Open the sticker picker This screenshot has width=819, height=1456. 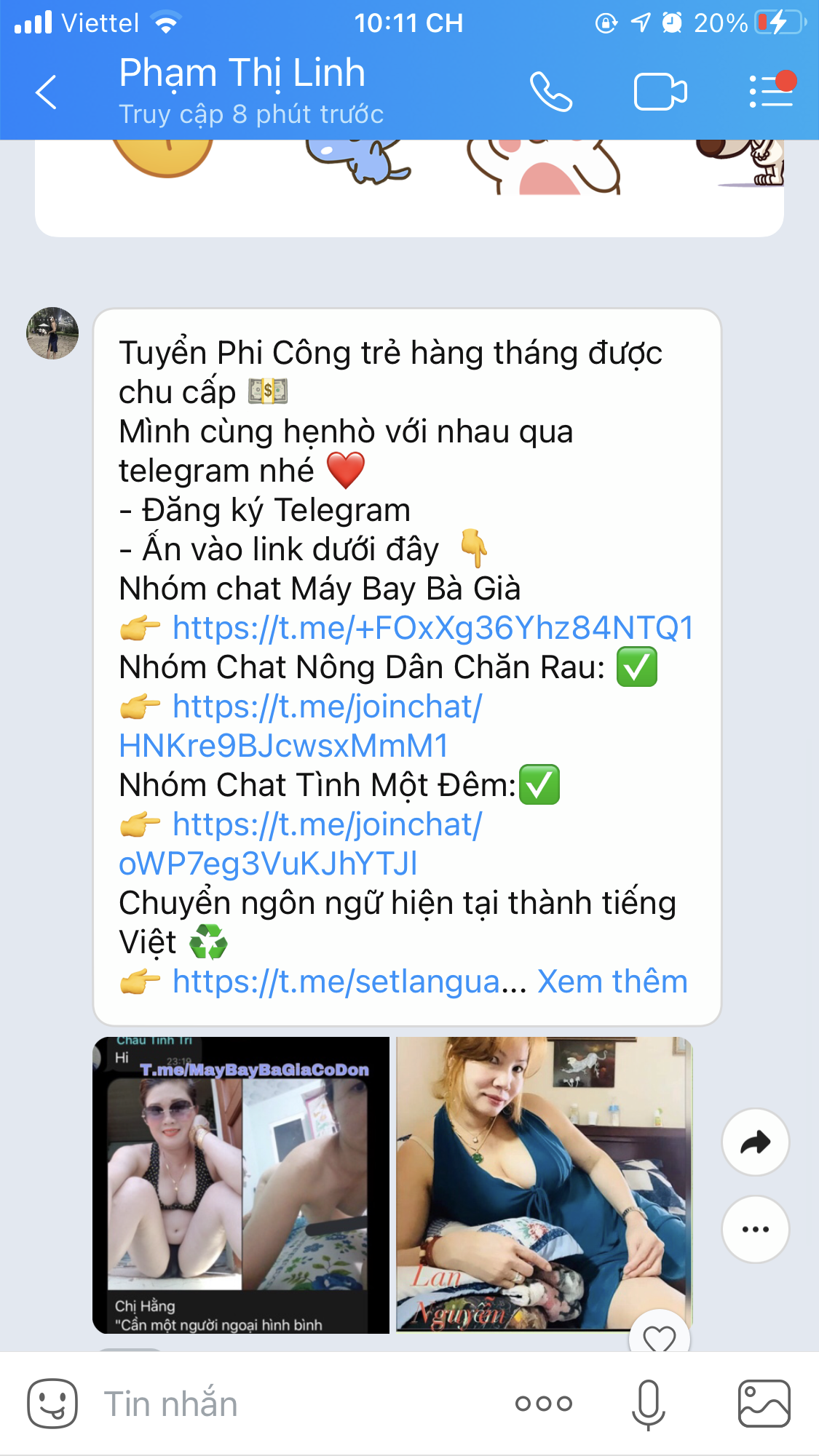point(52,1404)
